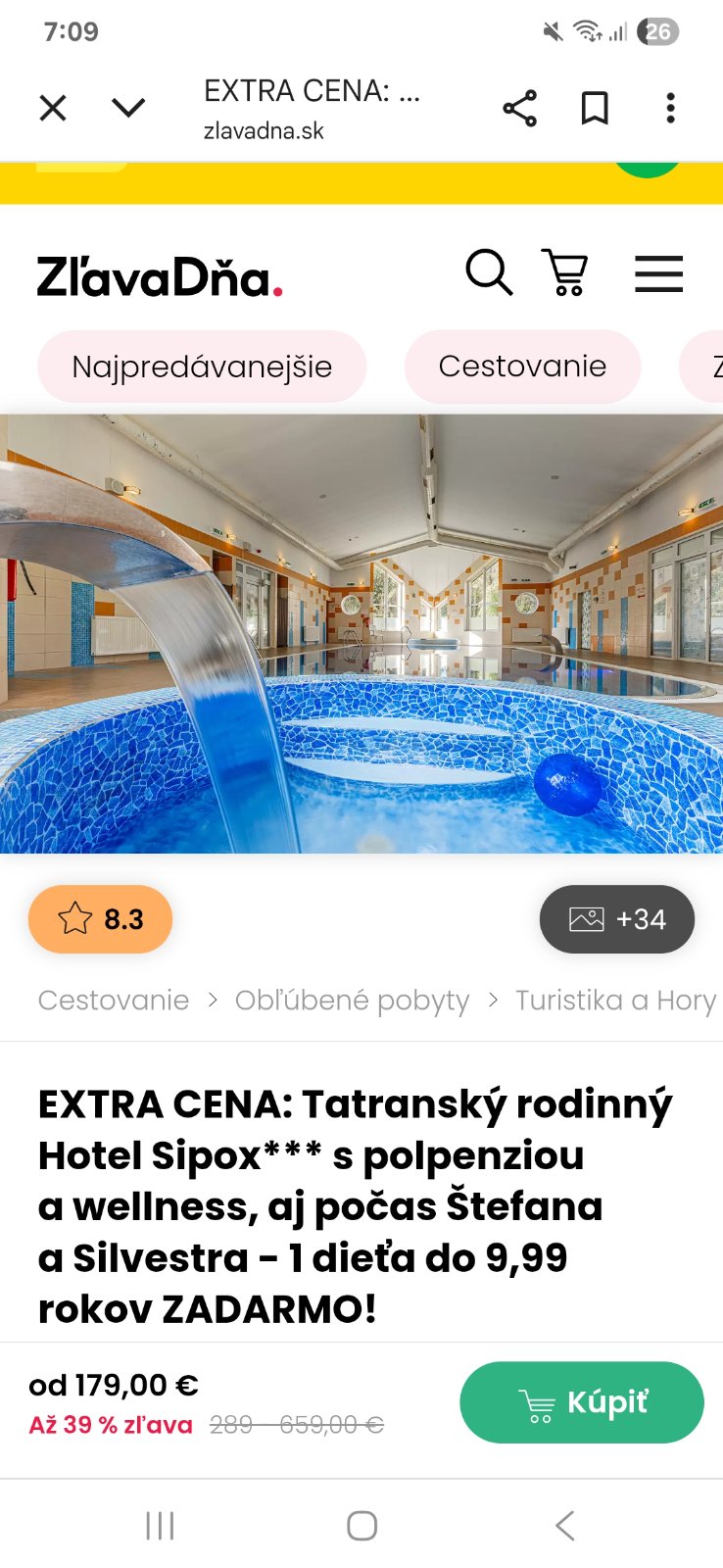The height and width of the screenshot is (1568, 723).
Task: Go back with the system back button
Action: (x=564, y=1525)
